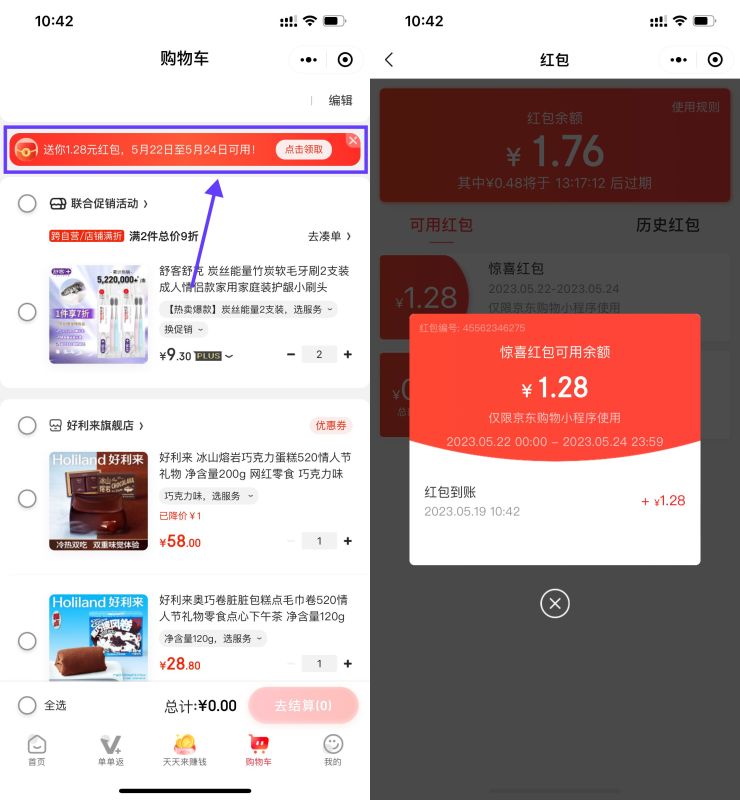Get the 好利来 优惠券 coupon

[x=331, y=426]
